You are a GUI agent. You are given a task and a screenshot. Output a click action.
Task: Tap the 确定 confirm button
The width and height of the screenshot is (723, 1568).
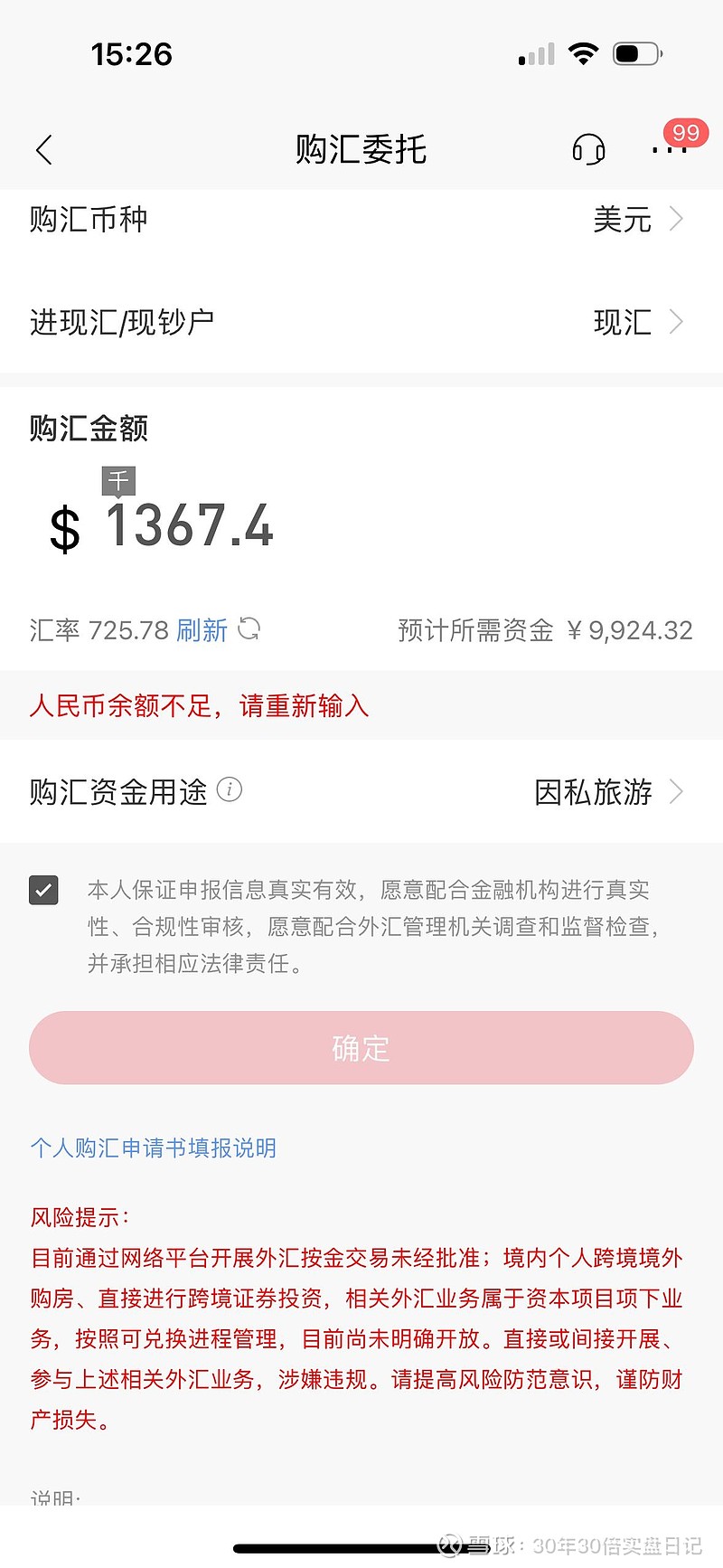361,1047
